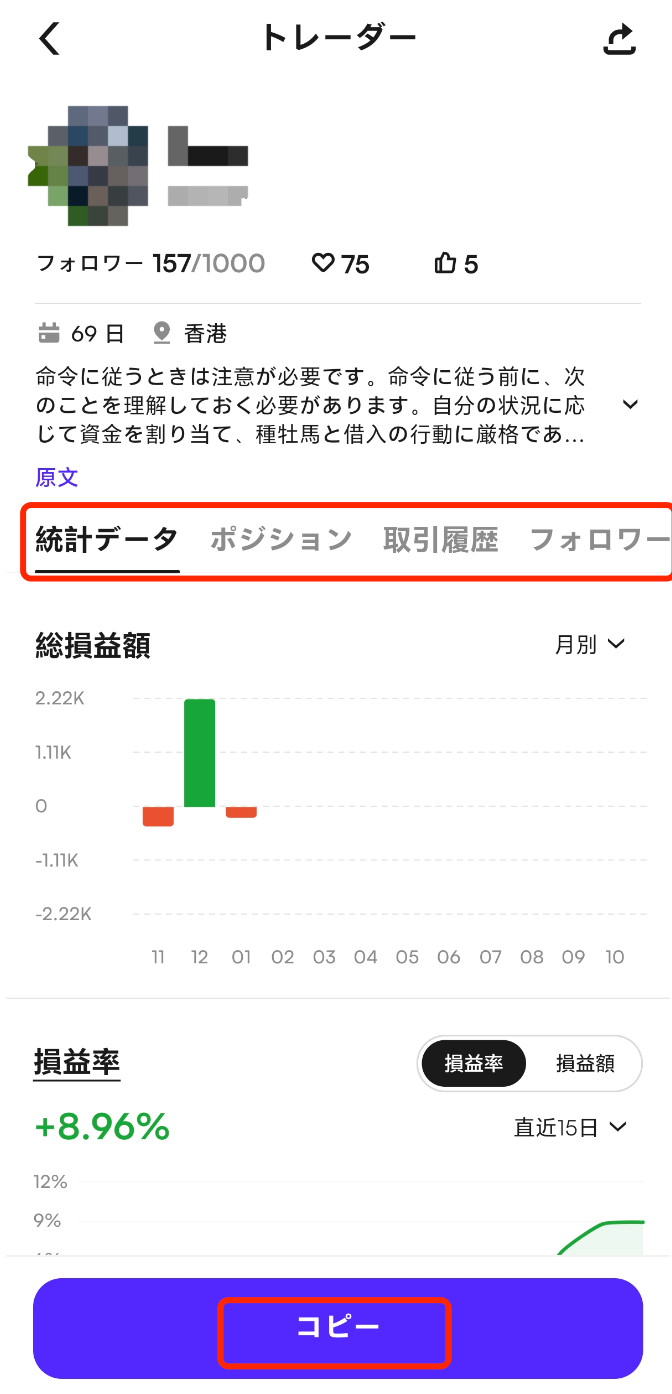Switch to the フォロワー tab
This screenshot has width=672, height=1394.
pyautogui.click(x=598, y=540)
